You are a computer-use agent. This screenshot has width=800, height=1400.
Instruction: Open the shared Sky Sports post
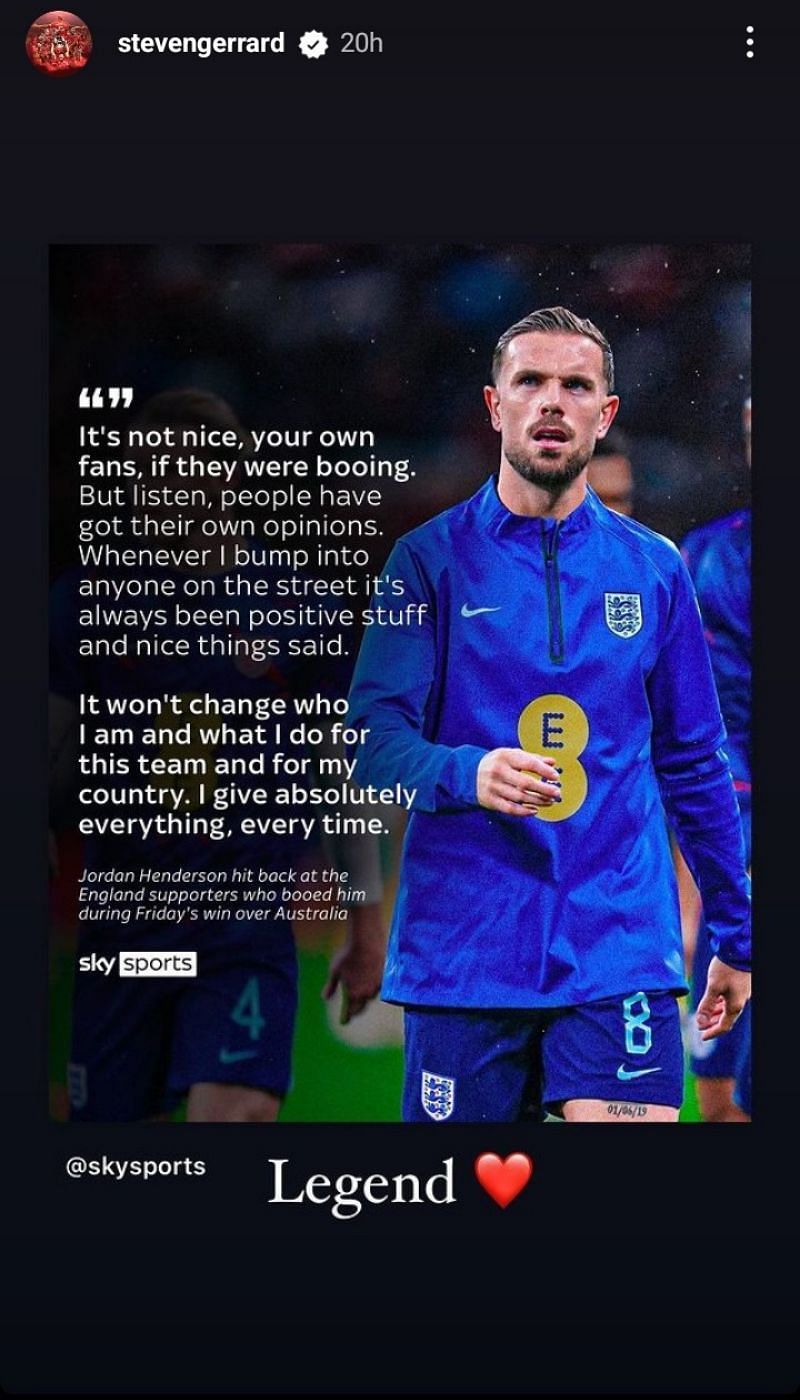(x=400, y=682)
